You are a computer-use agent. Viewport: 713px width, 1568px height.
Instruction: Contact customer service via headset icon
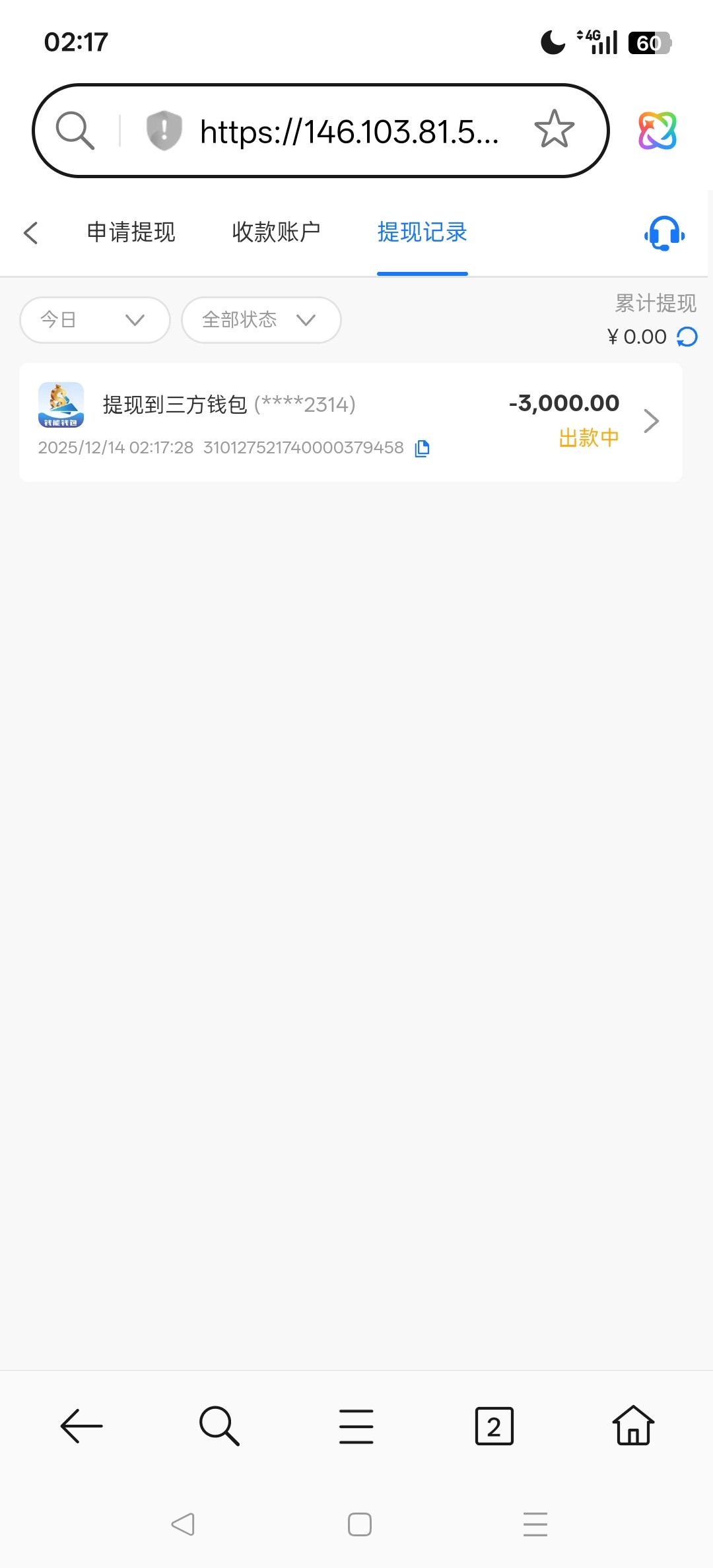(x=664, y=233)
